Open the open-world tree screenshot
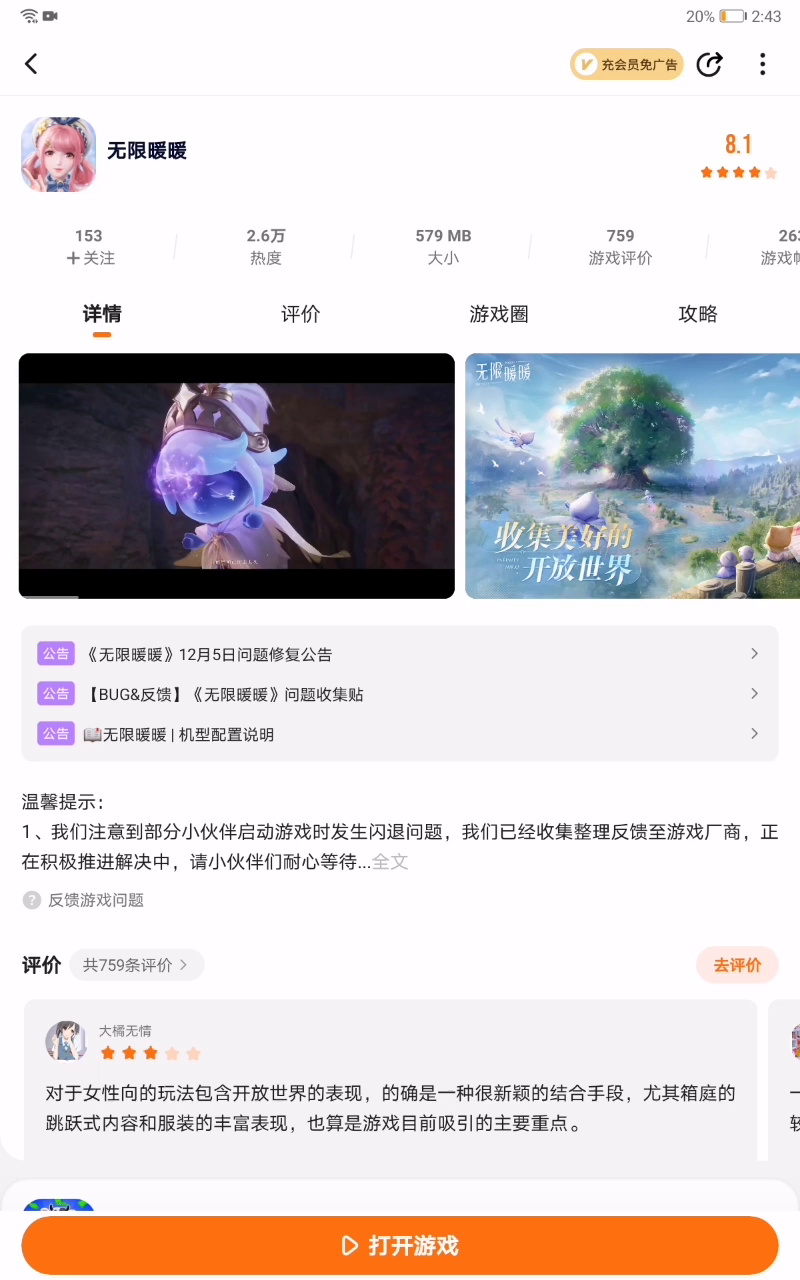800x1280 pixels. click(632, 476)
